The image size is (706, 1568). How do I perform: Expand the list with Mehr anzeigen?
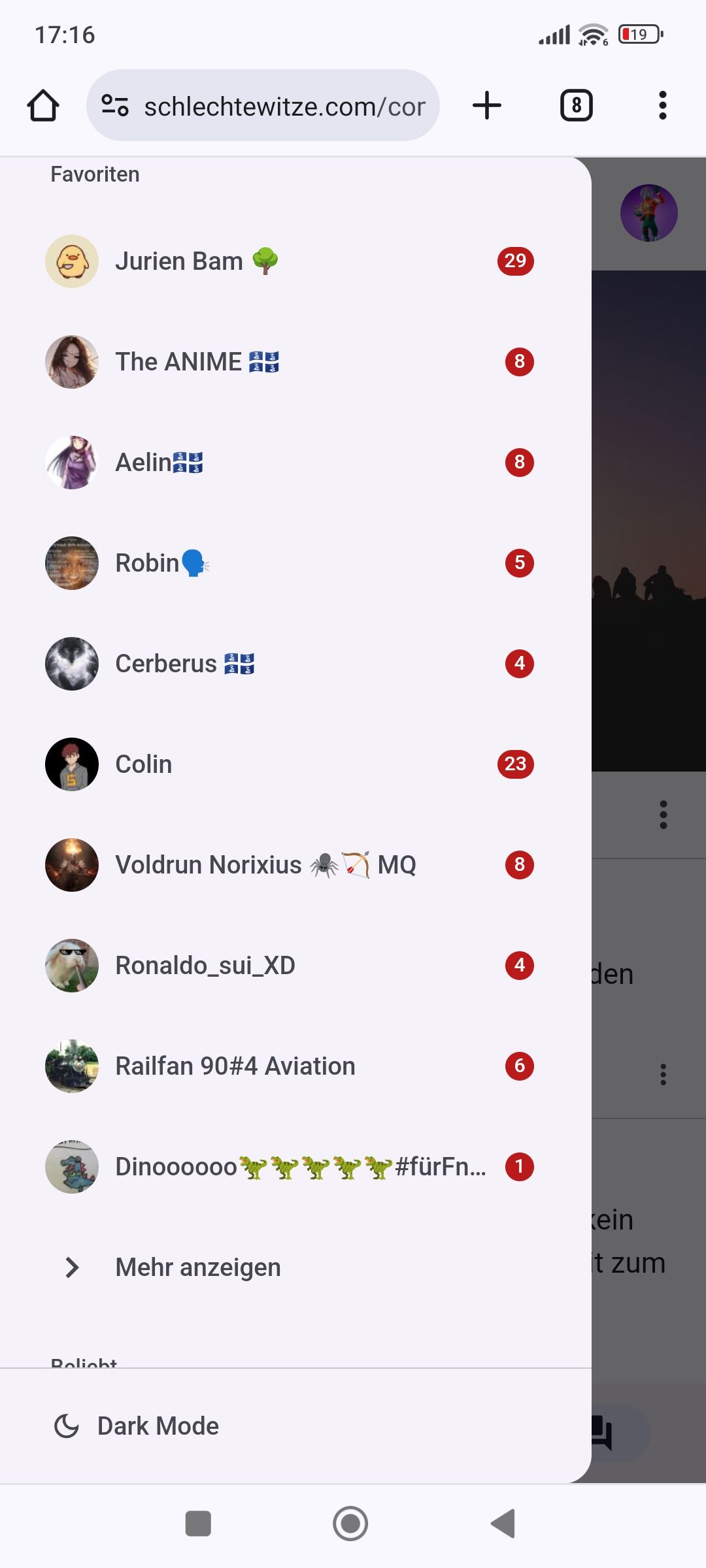pyautogui.click(x=197, y=1267)
